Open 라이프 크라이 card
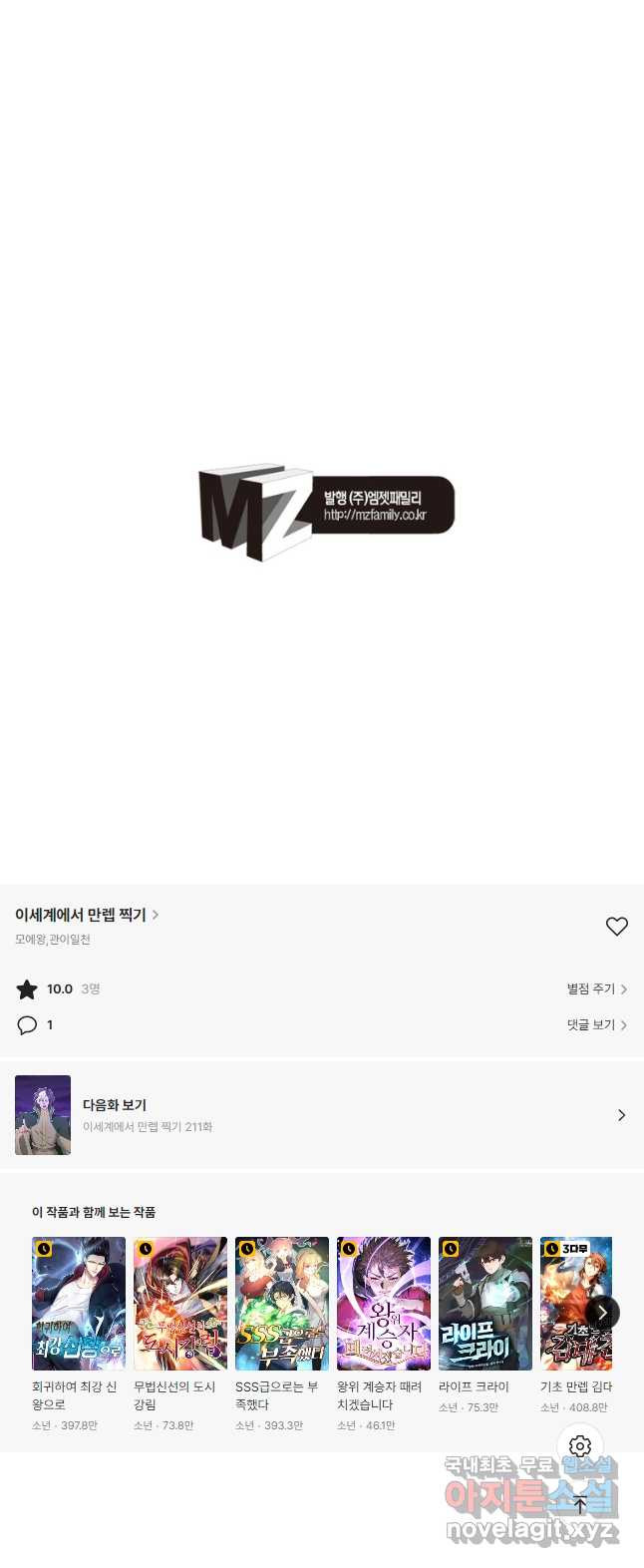Viewport: 644px width, 1568px height. [x=485, y=1304]
